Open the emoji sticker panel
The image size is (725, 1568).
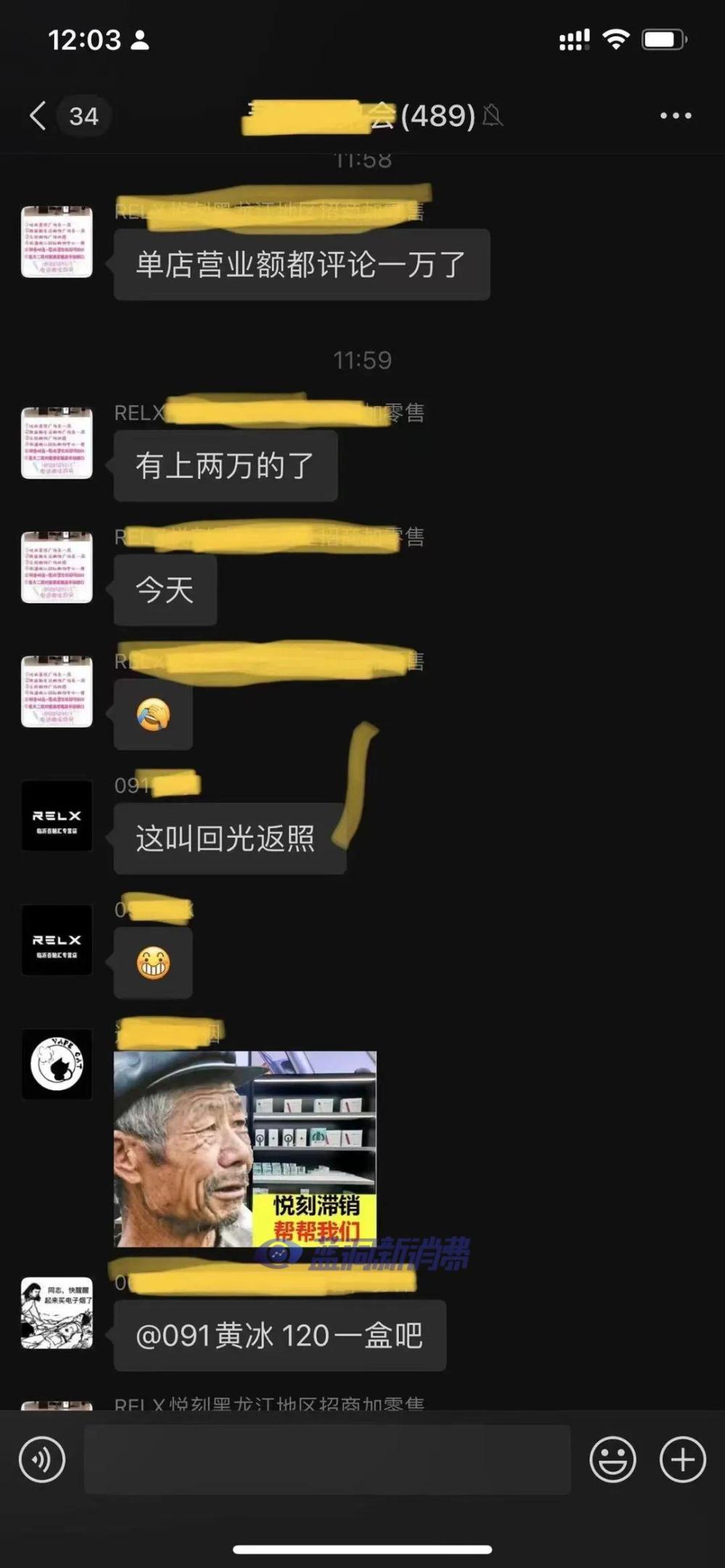click(613, 1460)
